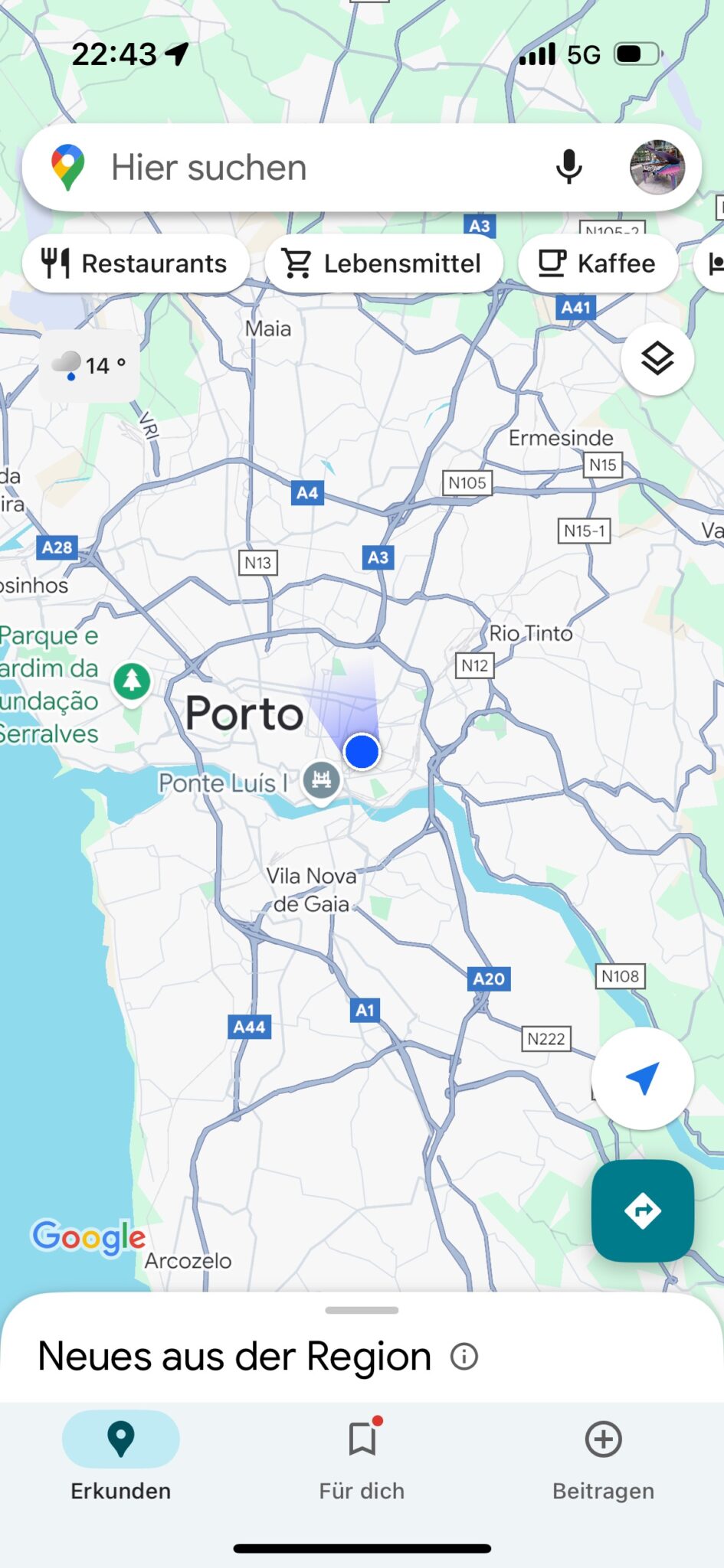
Task: Show Kaffee places nearby
Action: 598,263
